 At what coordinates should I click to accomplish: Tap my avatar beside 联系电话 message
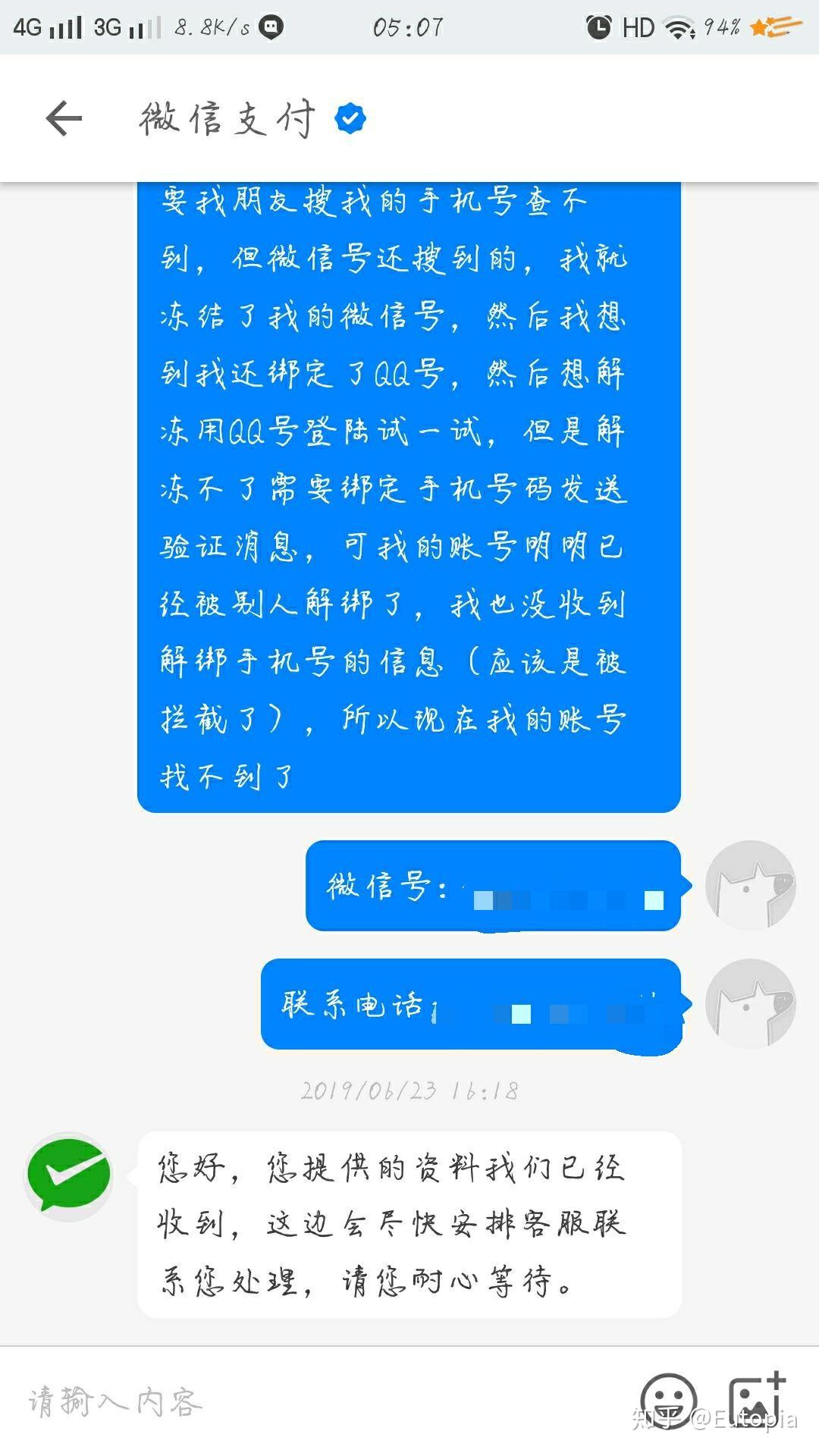point(750,1004)
